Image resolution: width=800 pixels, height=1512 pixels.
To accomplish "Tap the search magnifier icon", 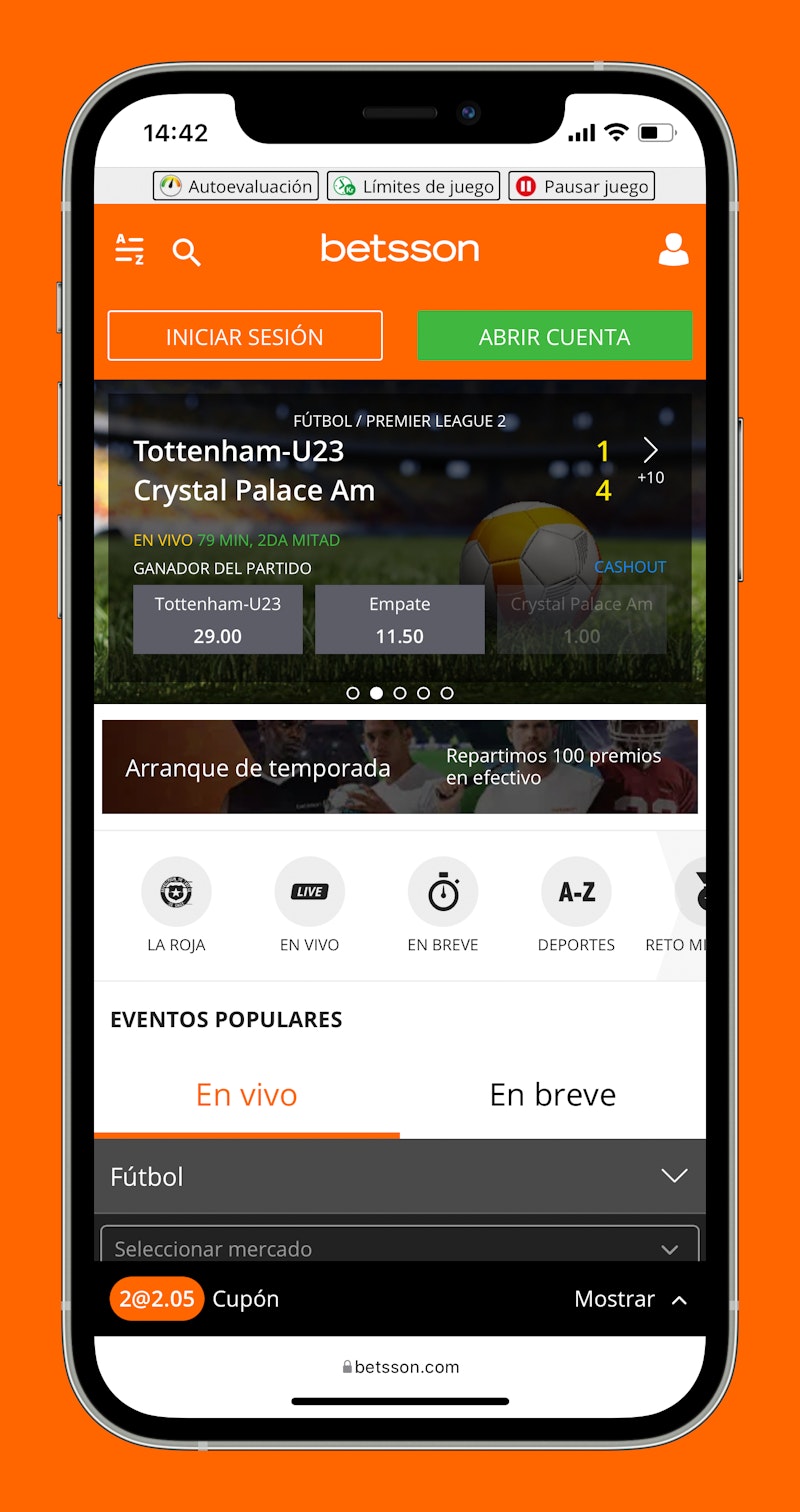I will (x=186, y=252).
